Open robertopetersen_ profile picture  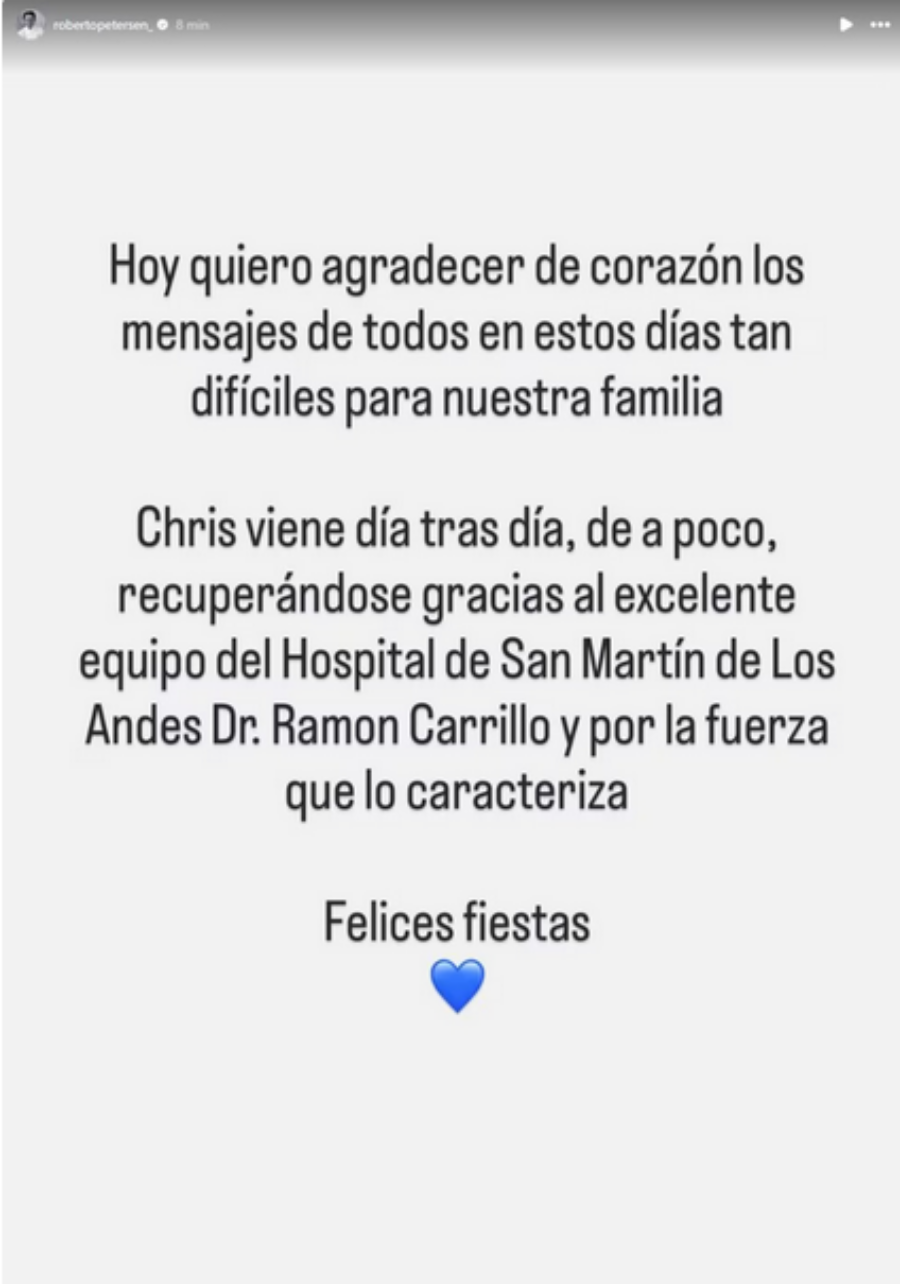click(x=30, y=24)
